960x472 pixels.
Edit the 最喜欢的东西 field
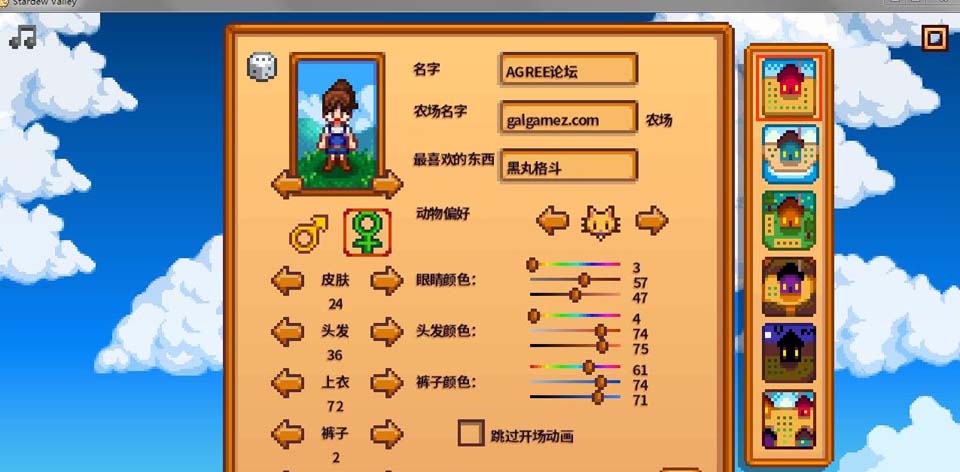tap(568, 167)
